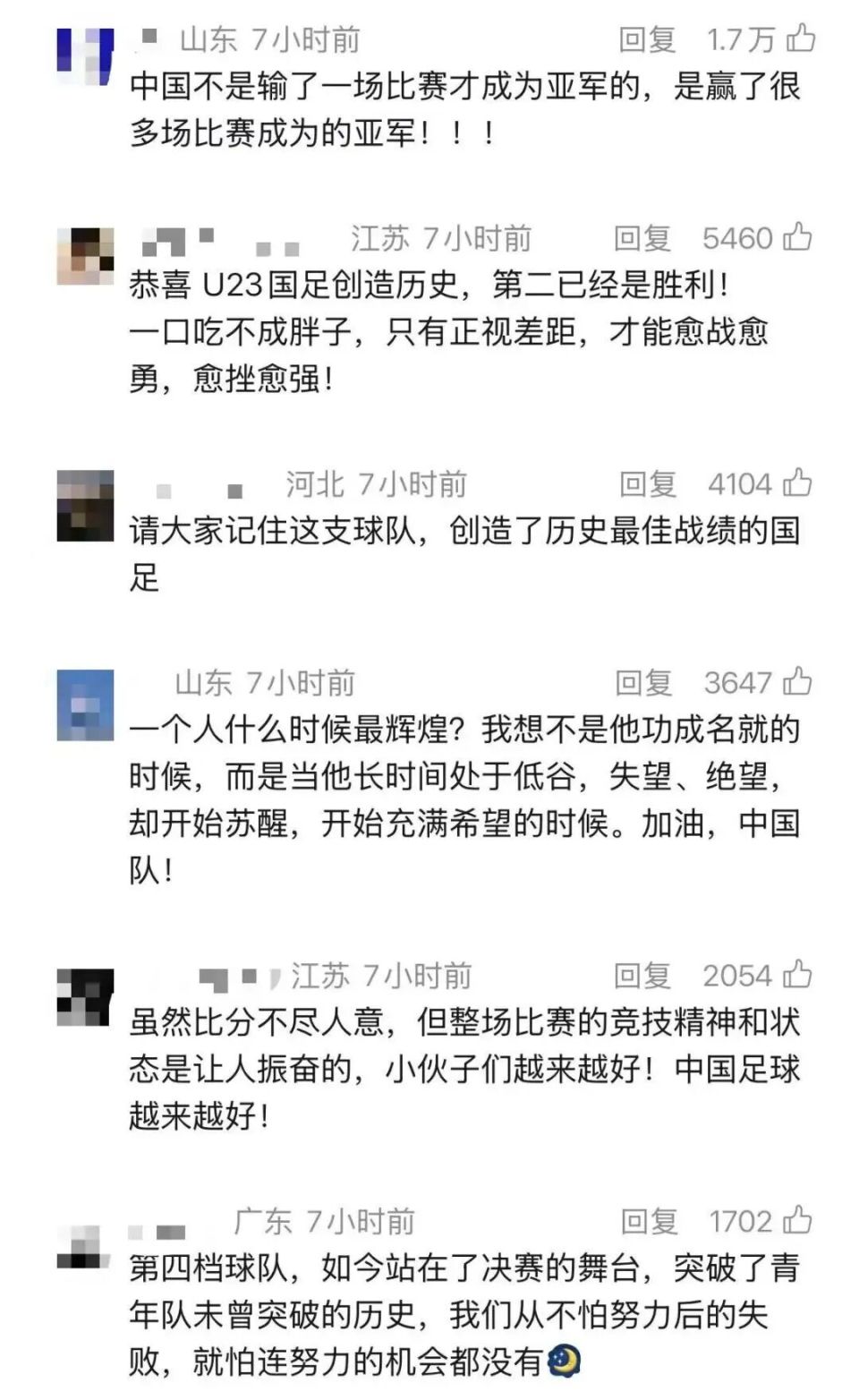Like the comment beginning 一个人什么时候最辉煌
The height and width of the screenshot is (1400, 859).
[797, 682]
